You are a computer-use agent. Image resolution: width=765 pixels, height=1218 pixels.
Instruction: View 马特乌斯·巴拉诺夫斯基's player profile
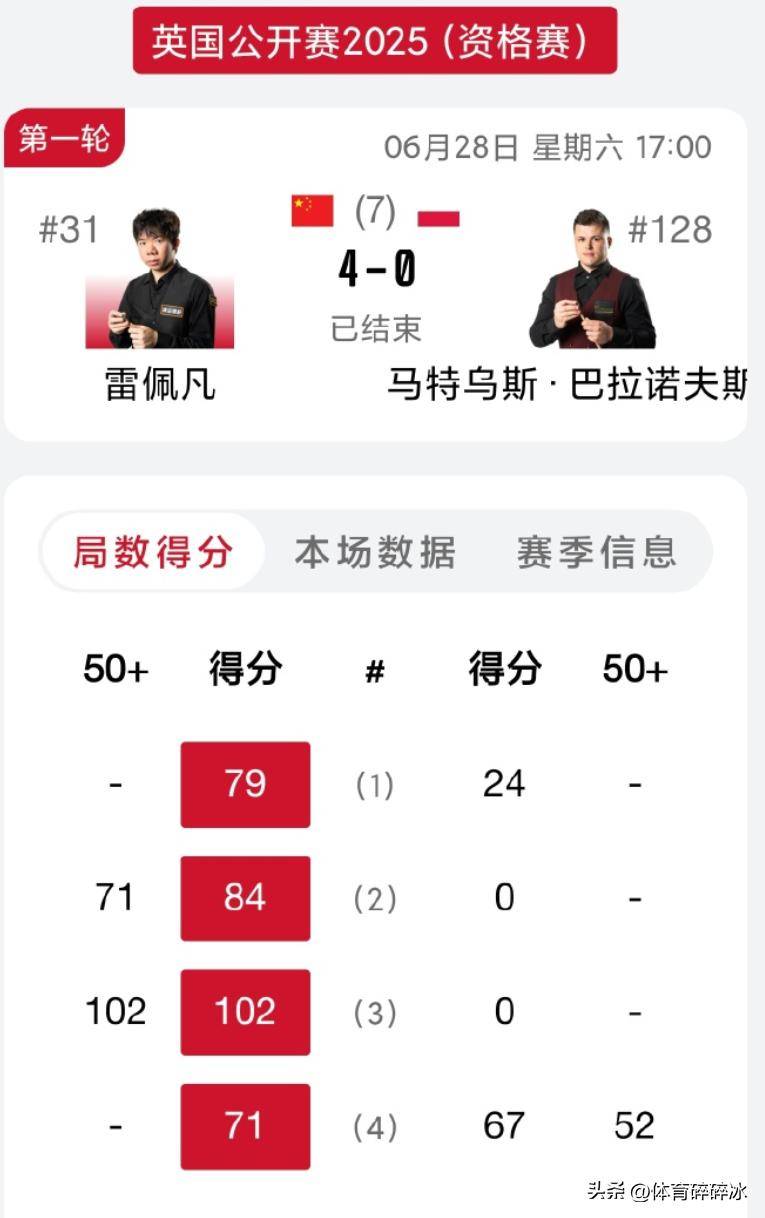pos(592,281)
